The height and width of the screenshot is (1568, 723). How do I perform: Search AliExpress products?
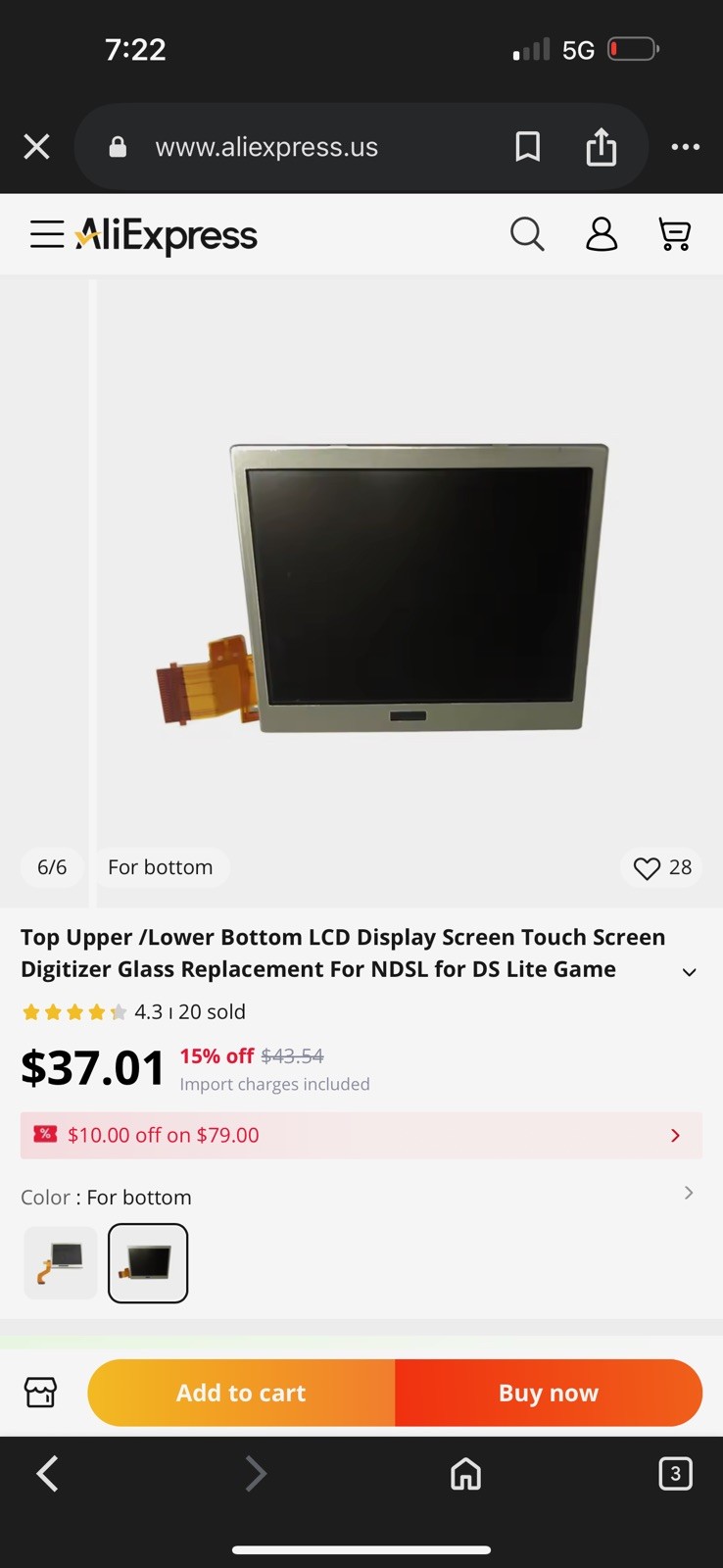click(527, 235)
